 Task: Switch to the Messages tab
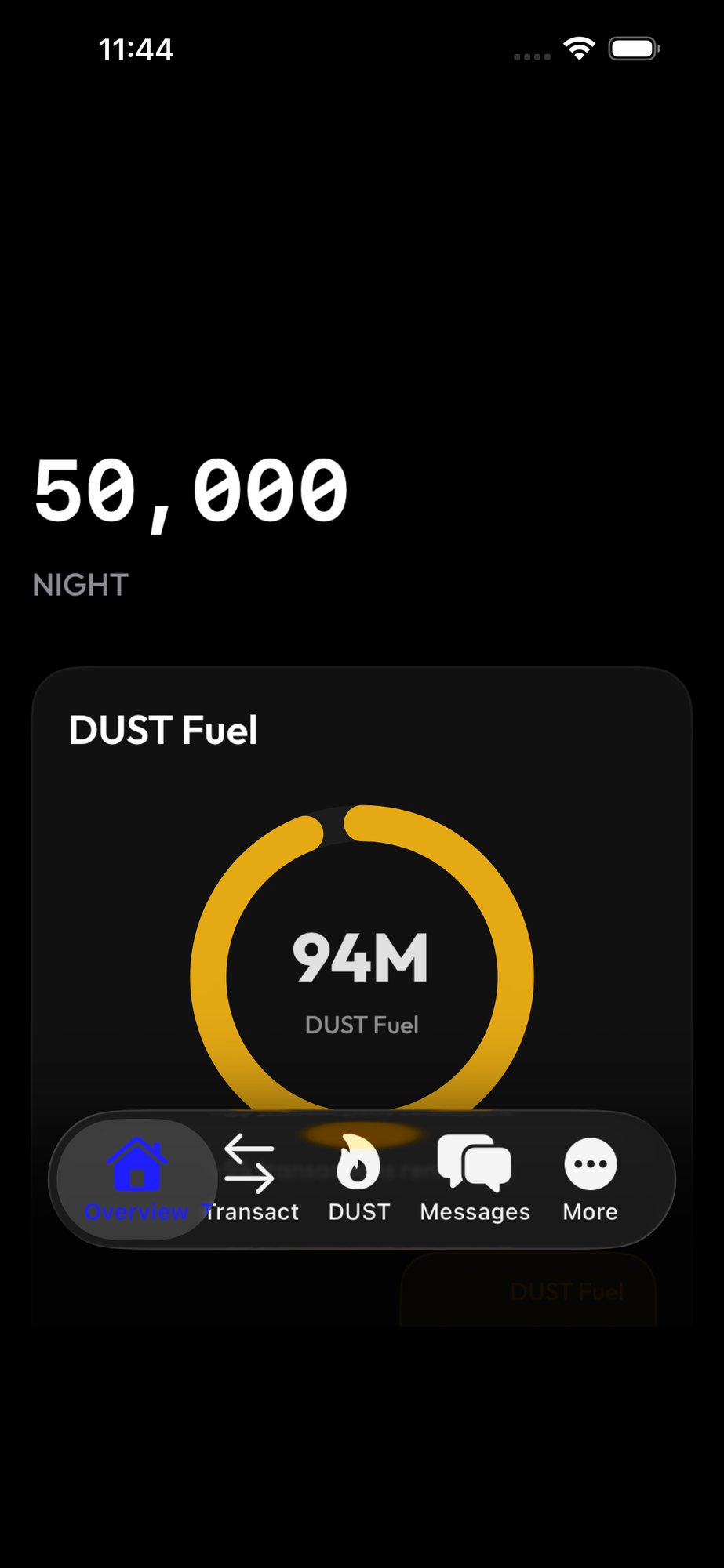point(474,1179)
